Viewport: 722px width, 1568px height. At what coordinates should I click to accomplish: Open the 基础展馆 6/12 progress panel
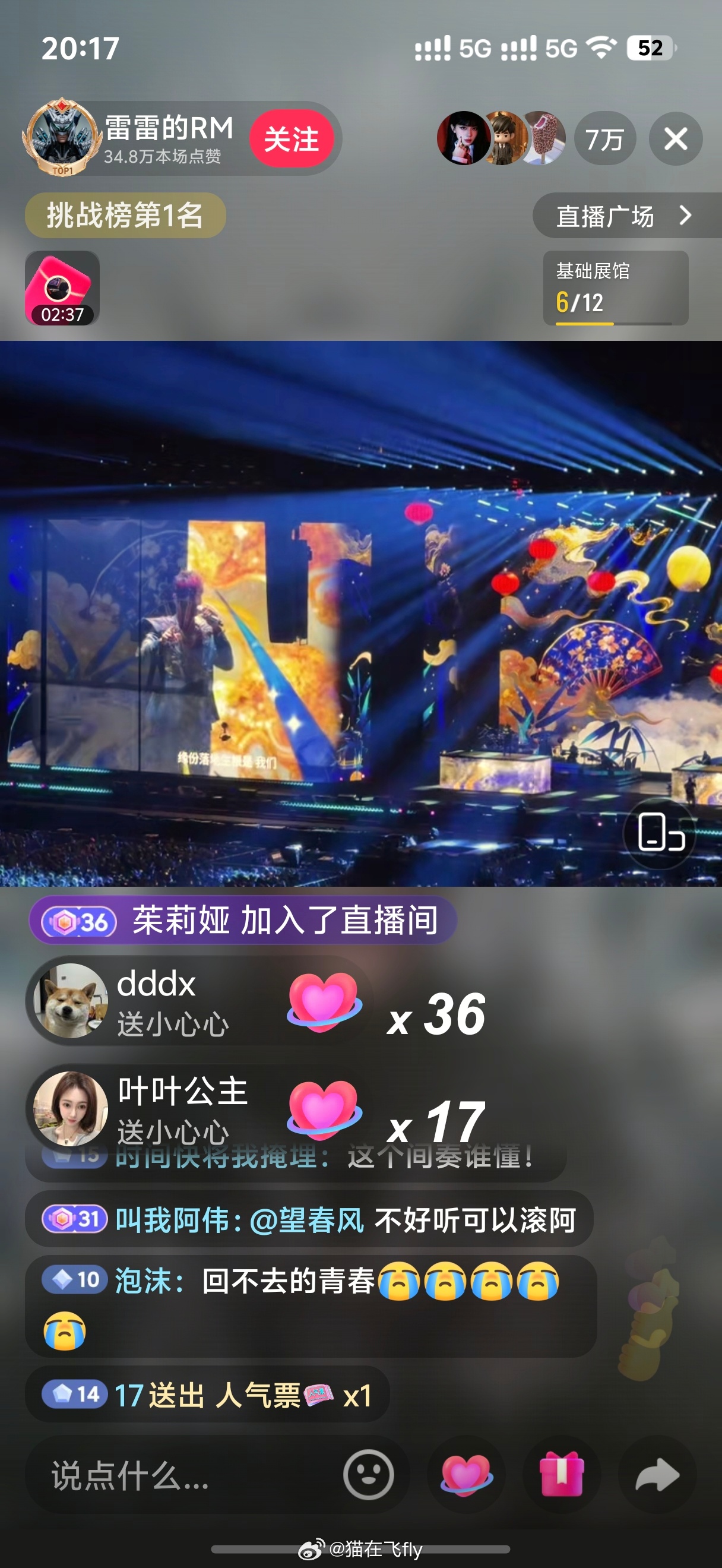pyautogui.click(x=615, y=286)
